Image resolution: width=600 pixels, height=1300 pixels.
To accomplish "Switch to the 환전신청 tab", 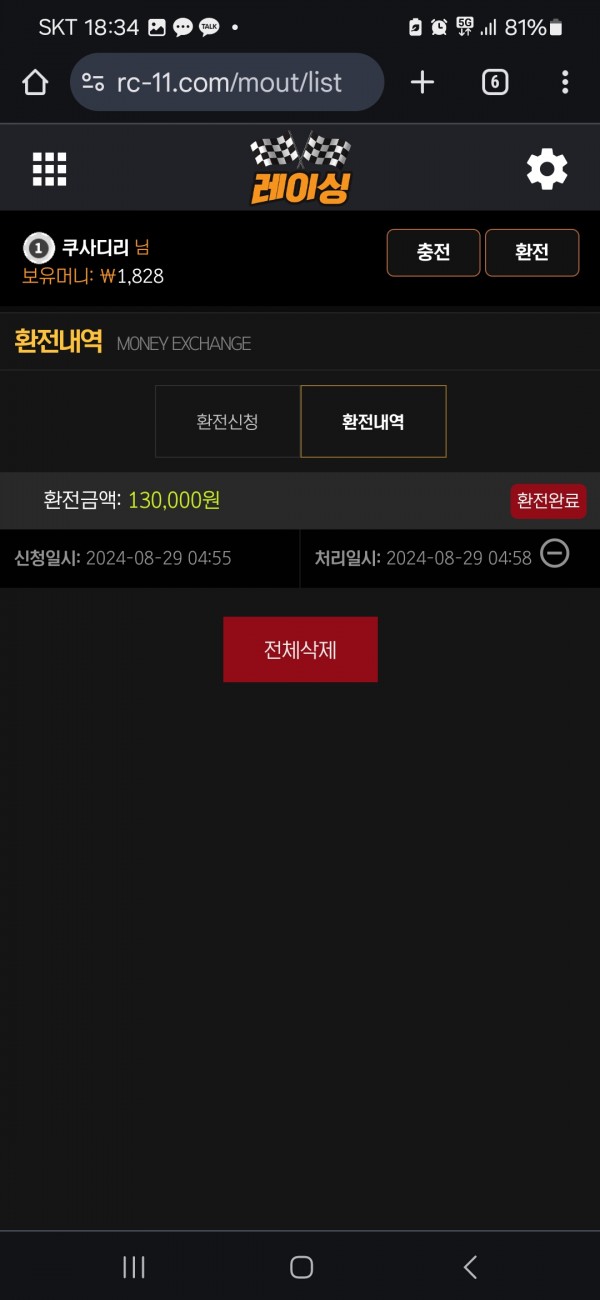I will coord(228,421).
